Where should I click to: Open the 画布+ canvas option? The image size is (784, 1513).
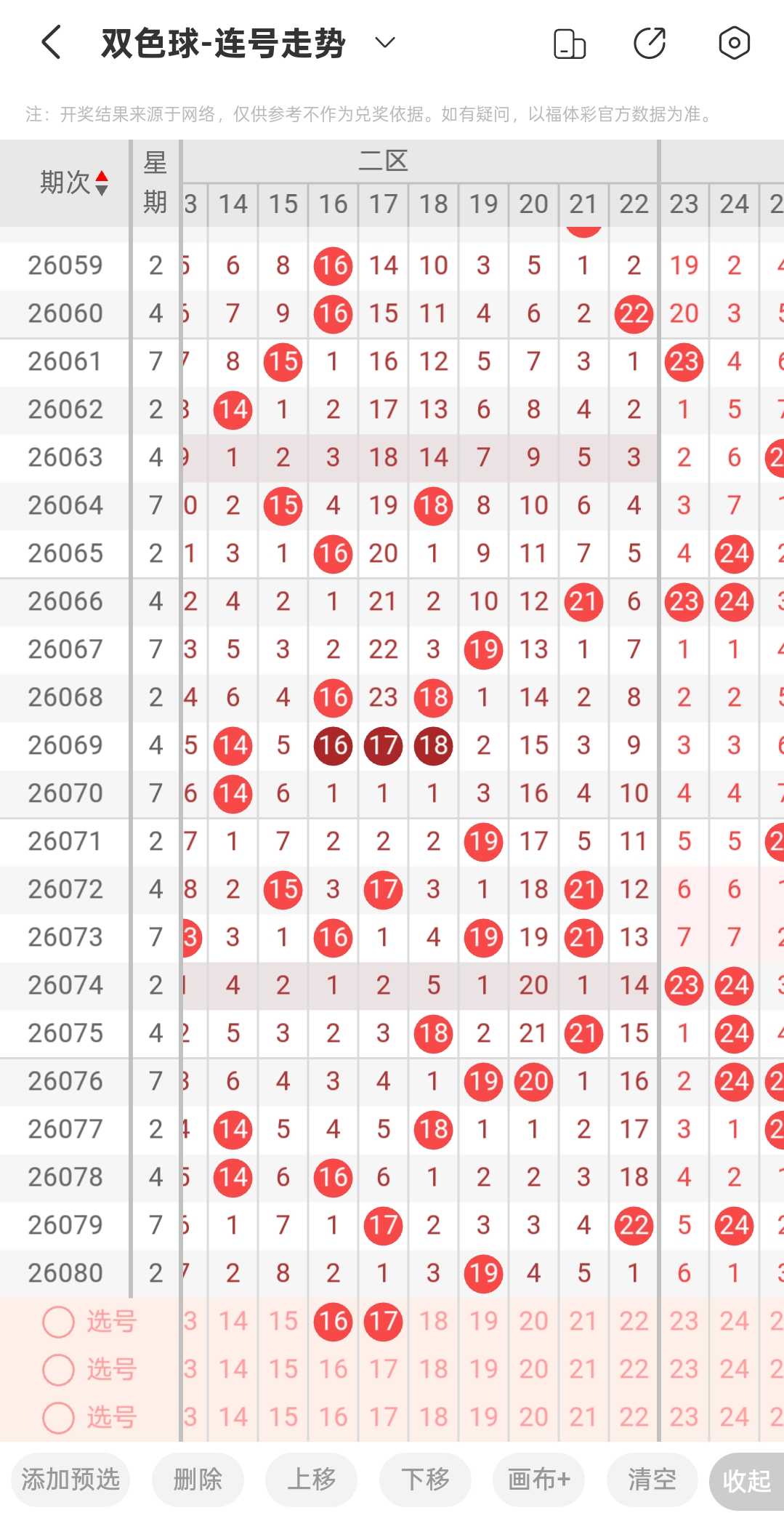[538, 1480]
